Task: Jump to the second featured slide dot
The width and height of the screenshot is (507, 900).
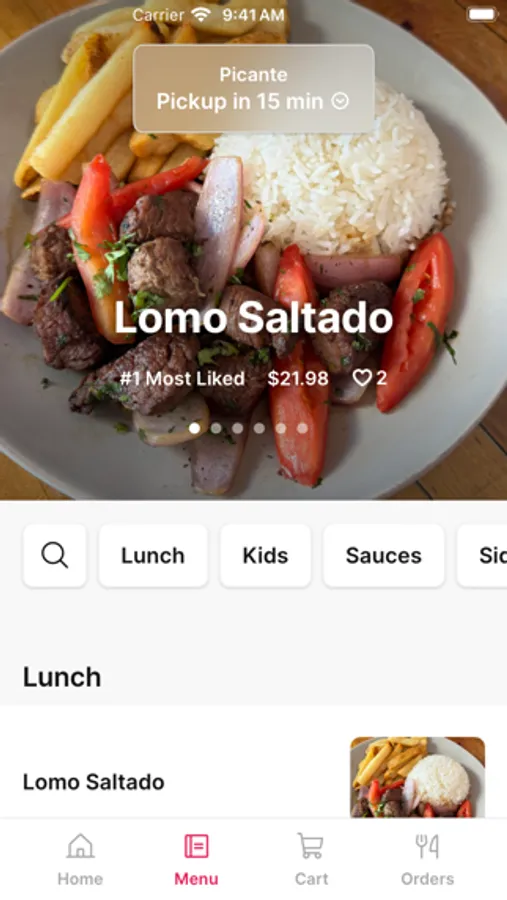Action: tap(216, 428)
